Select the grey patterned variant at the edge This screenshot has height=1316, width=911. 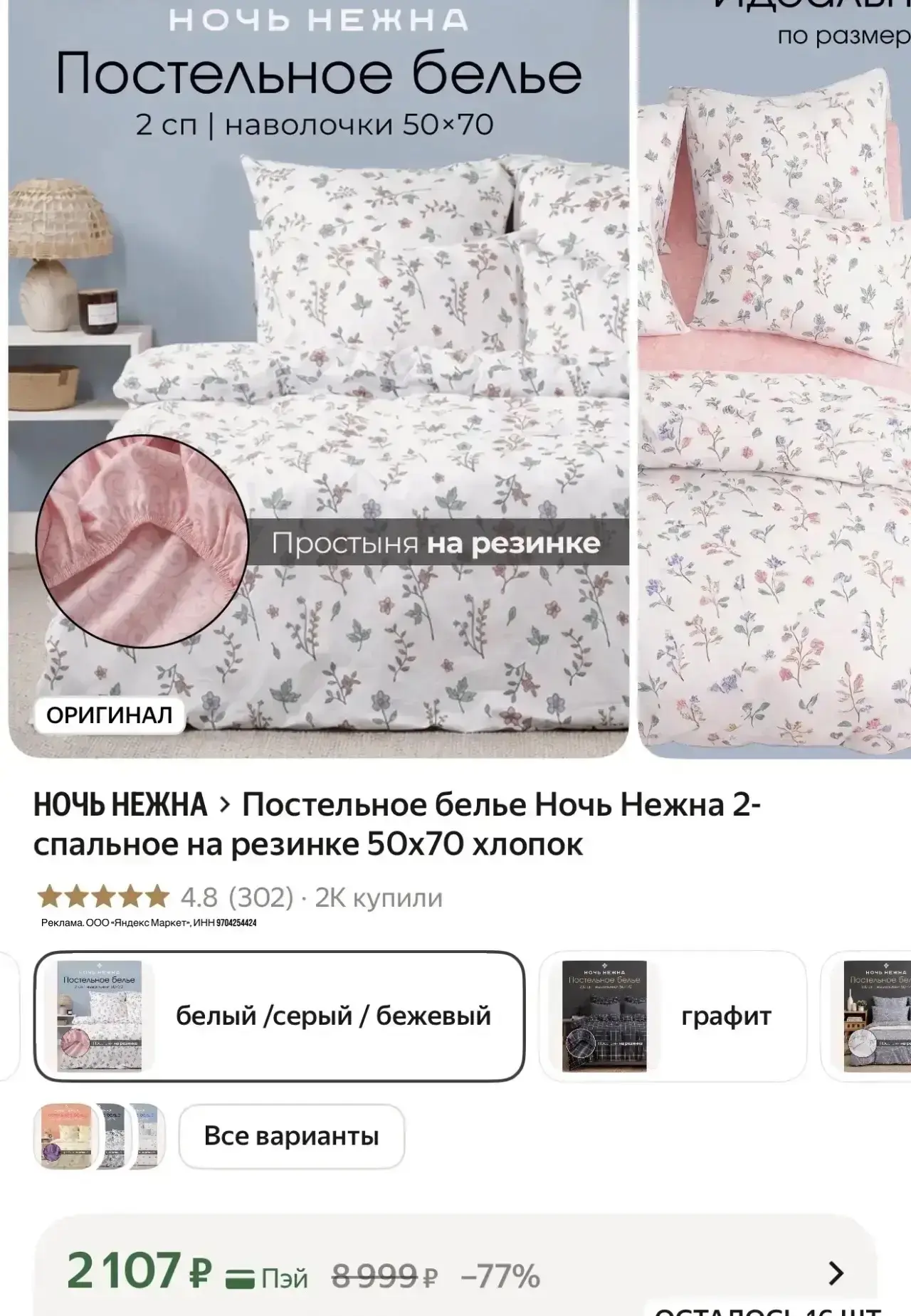[867, 1016]
